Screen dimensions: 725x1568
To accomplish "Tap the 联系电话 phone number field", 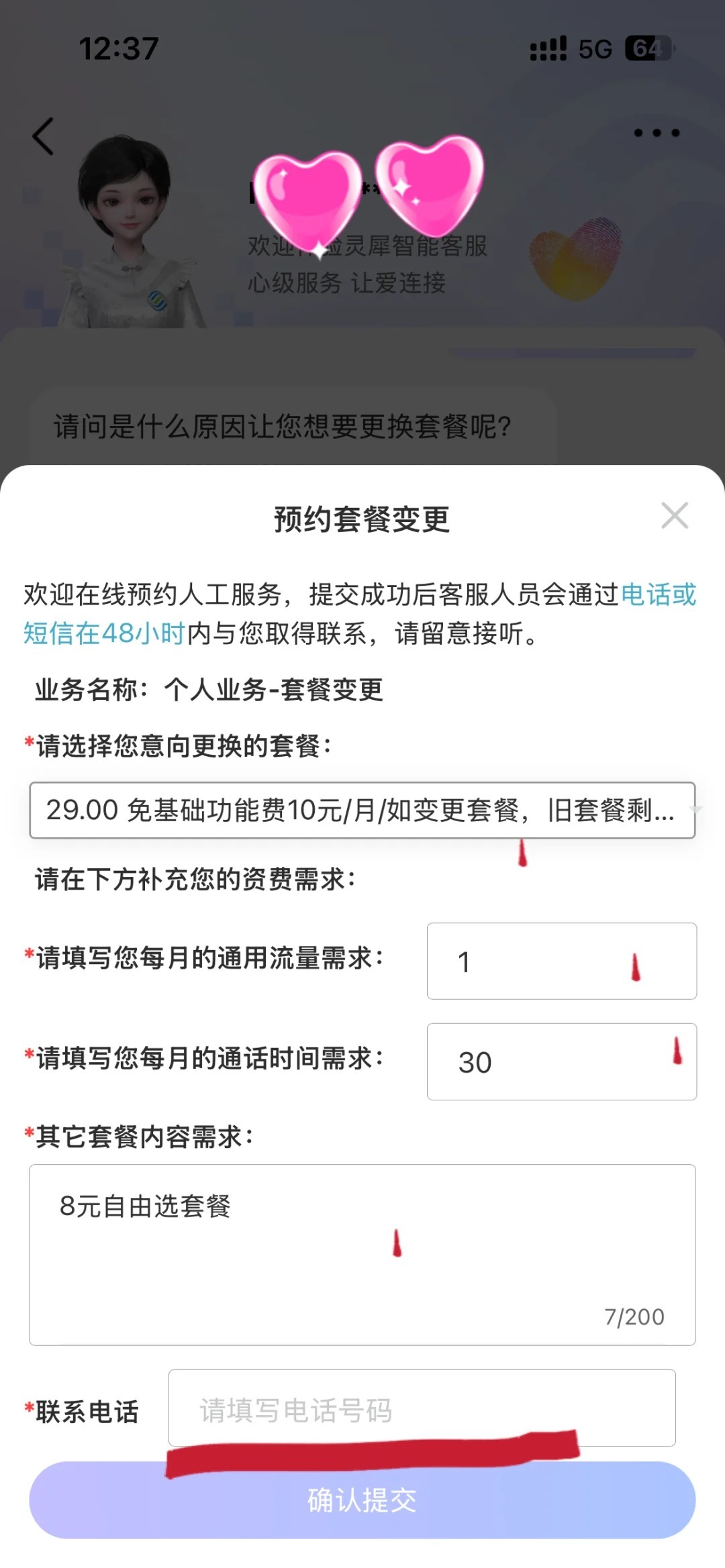I will (x=422, y=1408).
